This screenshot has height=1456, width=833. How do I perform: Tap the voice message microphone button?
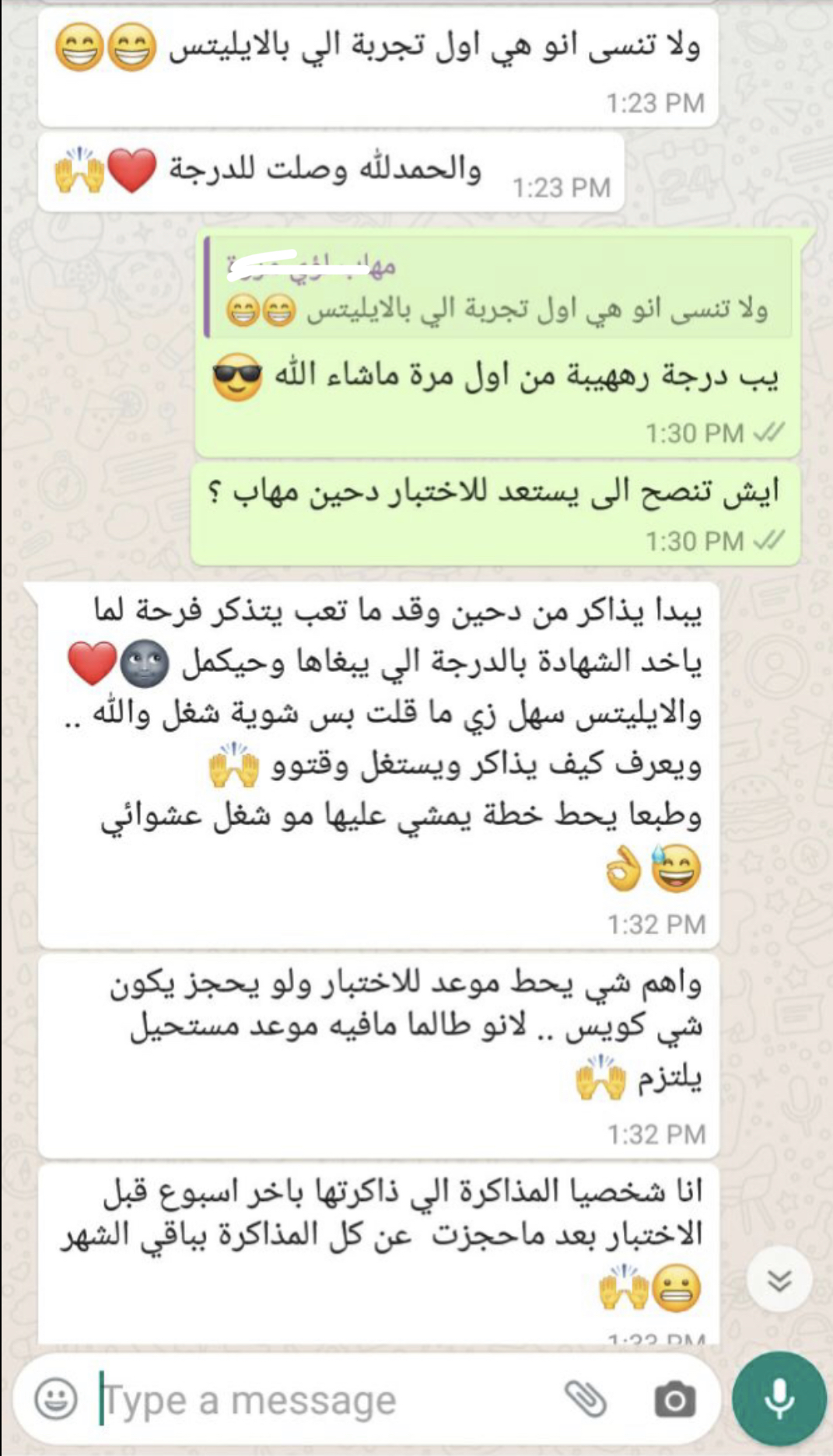pyautogui.click(x=779, y=1398)
